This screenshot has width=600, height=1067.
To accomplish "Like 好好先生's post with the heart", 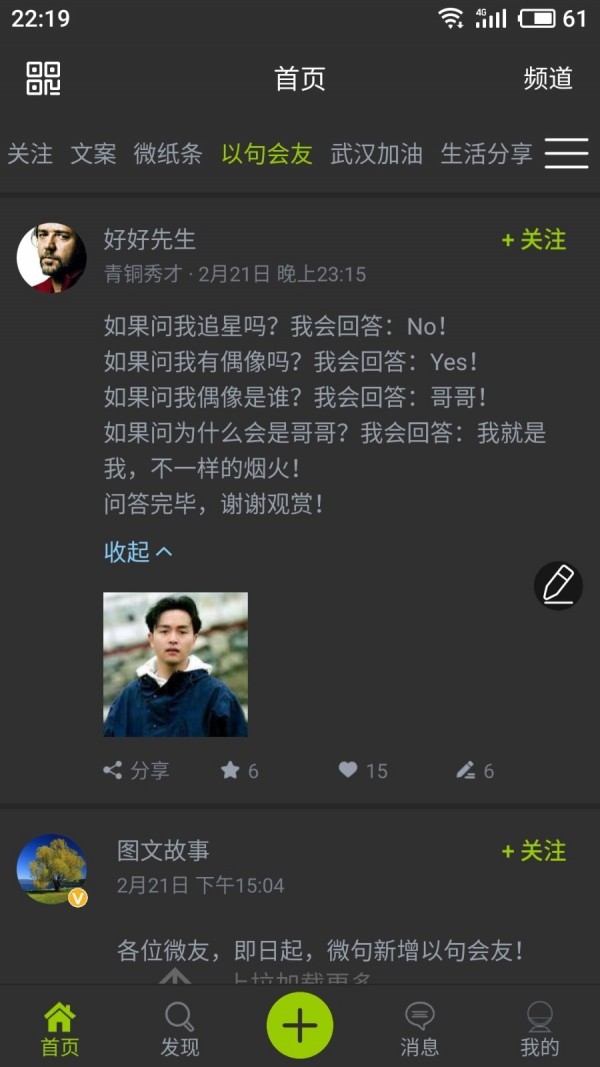I will click(x=363, y=770).
